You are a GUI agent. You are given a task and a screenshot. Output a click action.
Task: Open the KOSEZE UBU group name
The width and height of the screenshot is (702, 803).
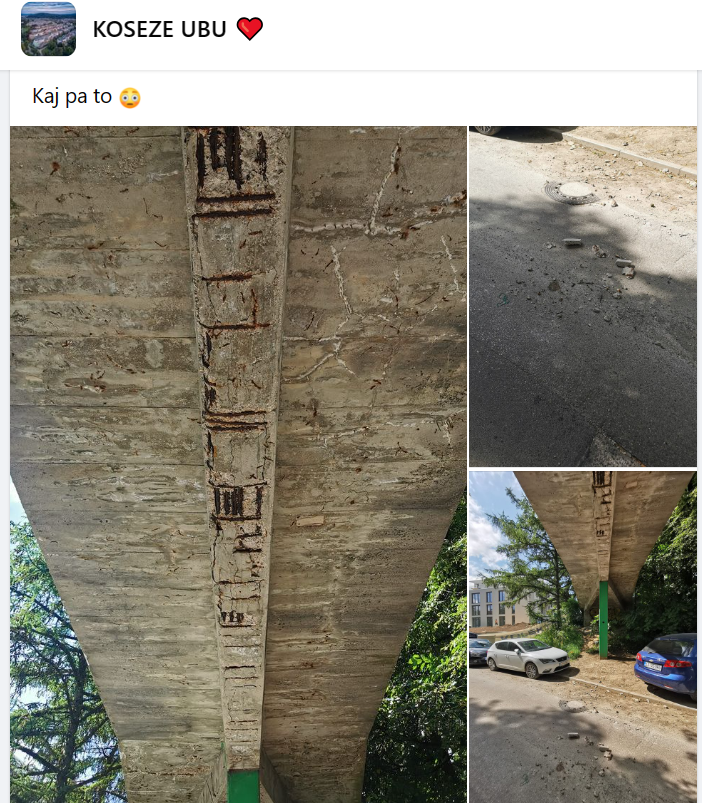pos(159,30)
